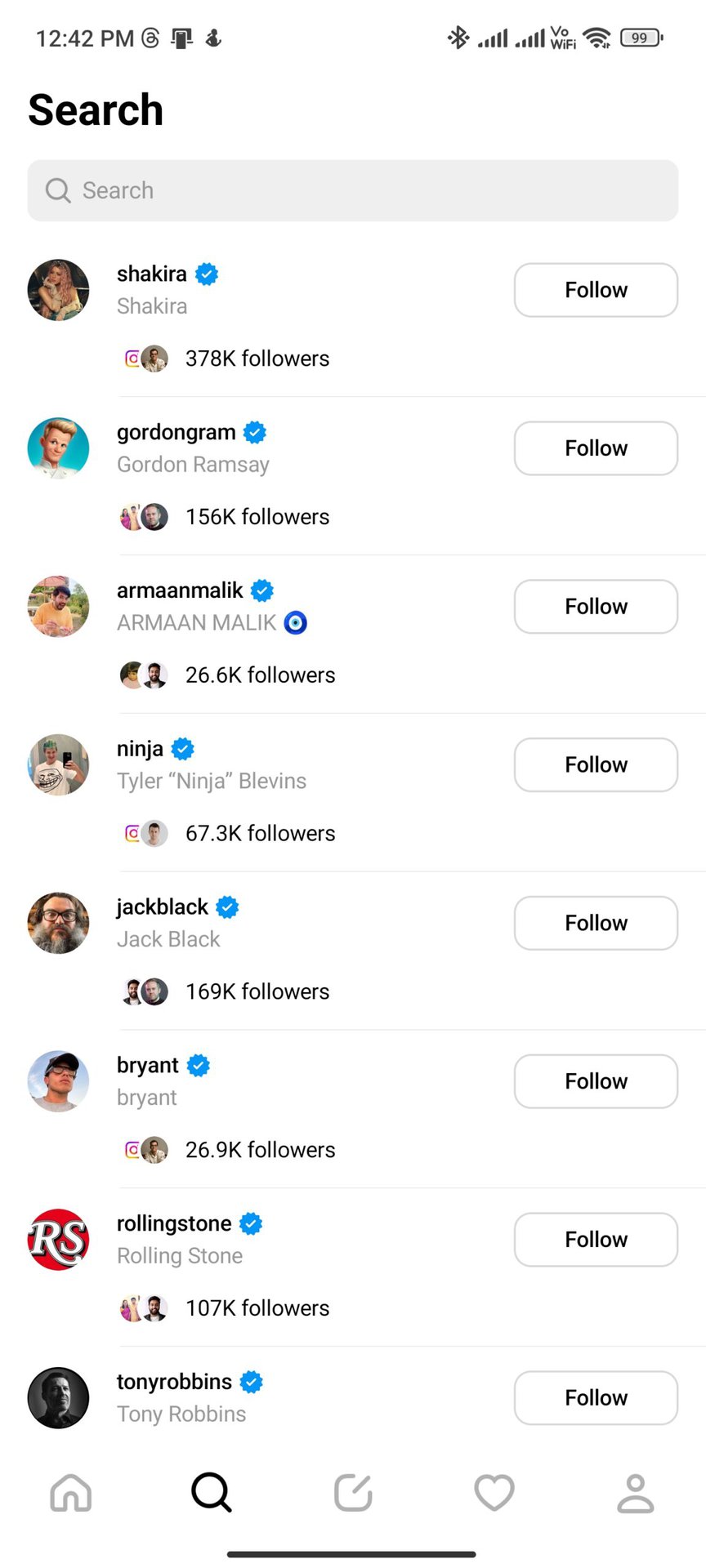Image resolution: width=706 pixels, height=1568 pixels.
Task: Follow shakira
Action: click(x=596, y=290)
